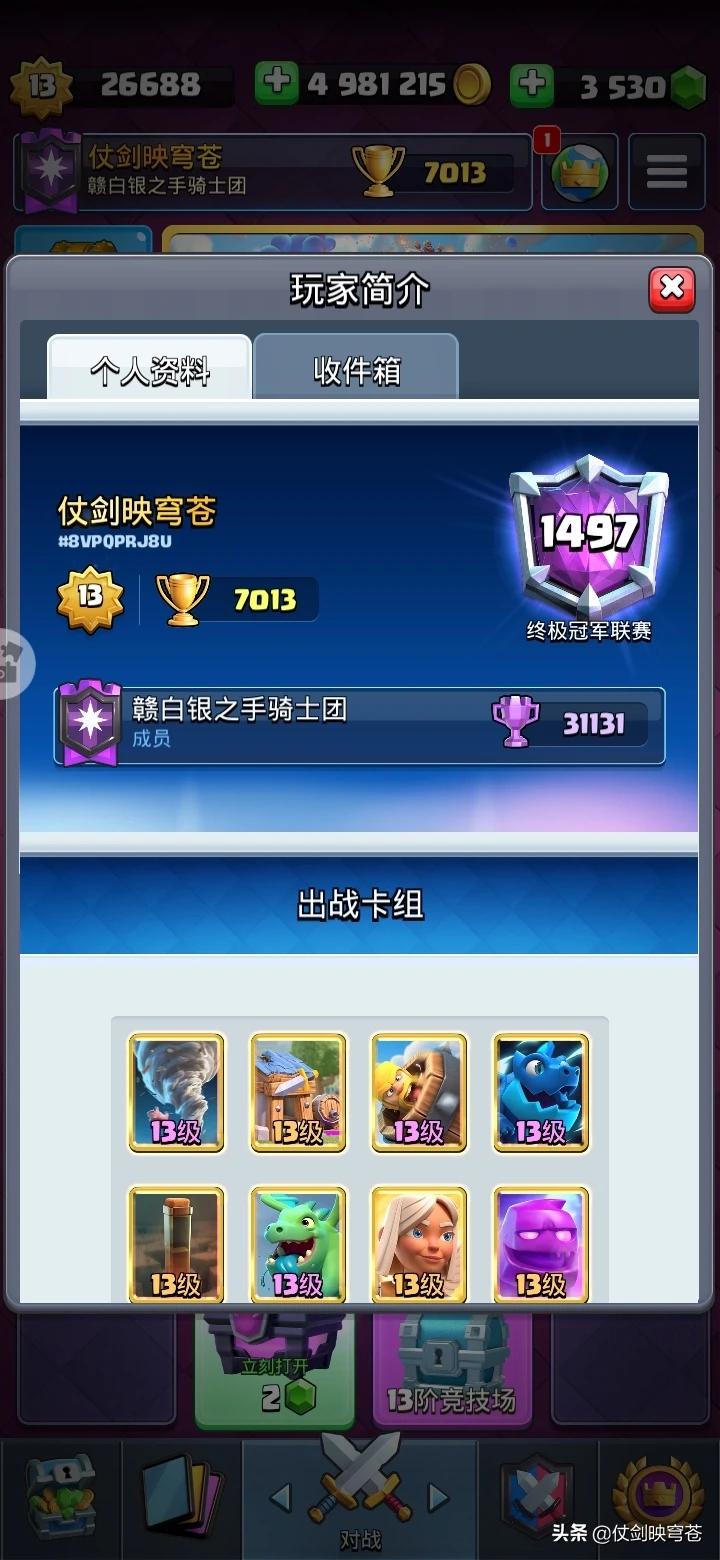View the Barbarian Hut card

pyautogui.click(x=298, y=1093)
